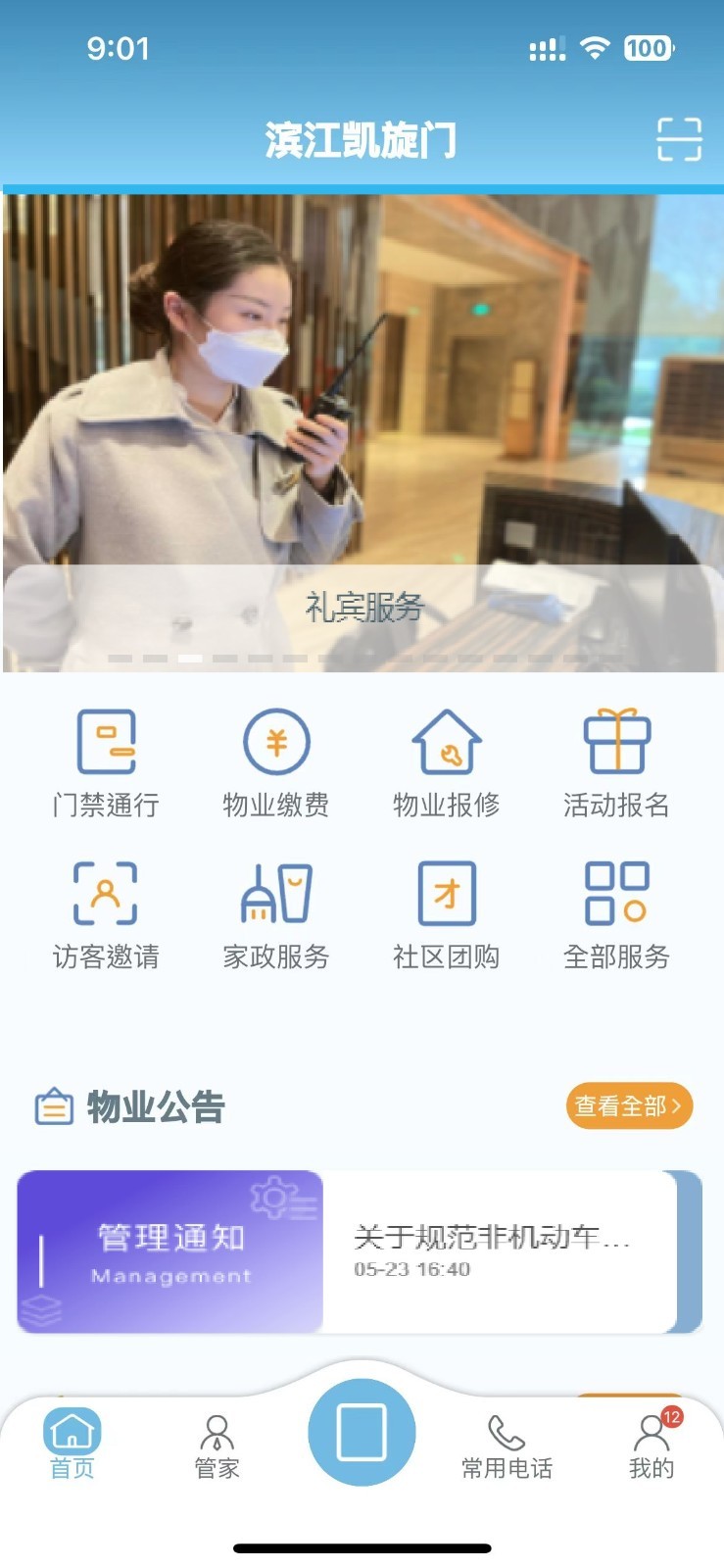Screen dimensions: 724x1568
Task: Tap the round center button in bottom bar
Action: tap(362, 1432)
